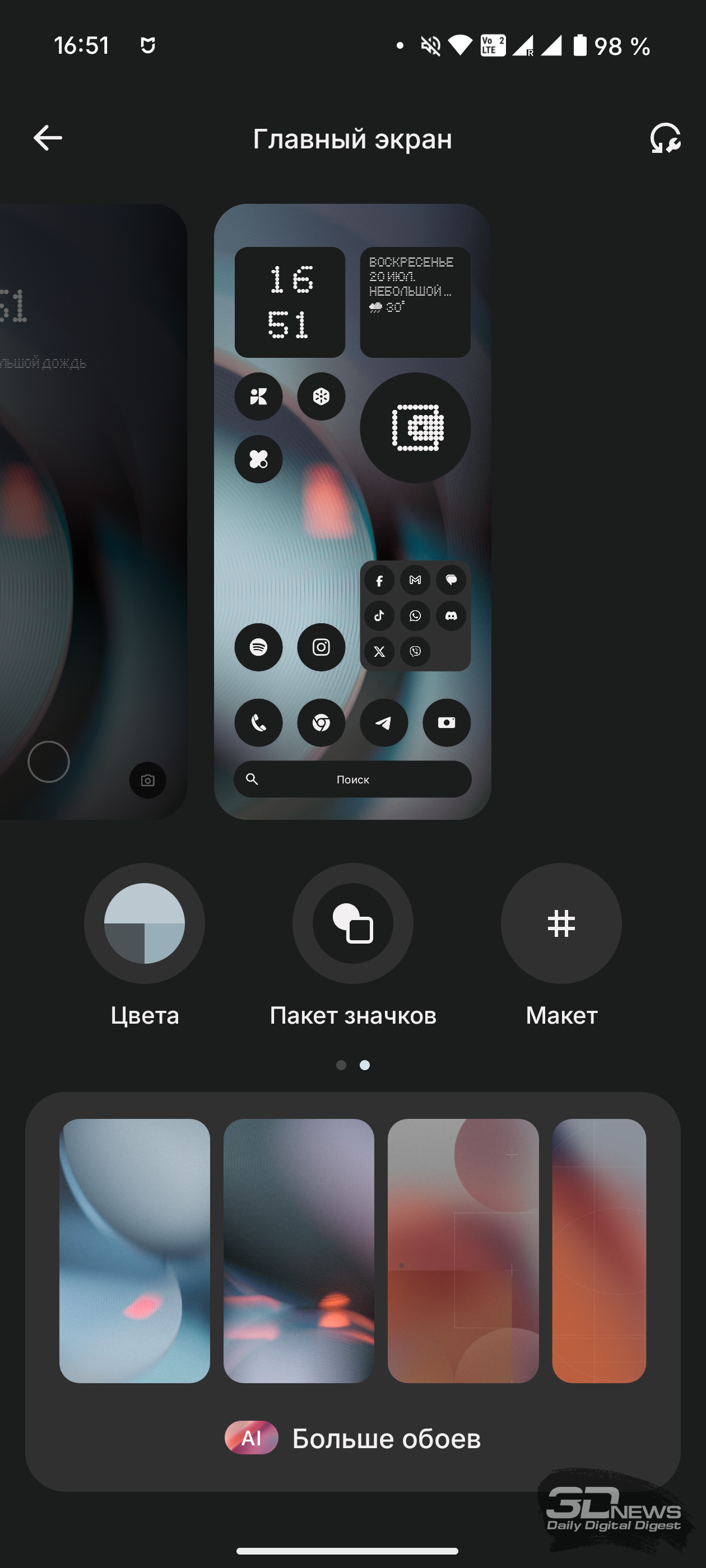Open Больше обоев AI wallpapers
This screenshot has width=706, height=1568.
tap(352, 1438)
